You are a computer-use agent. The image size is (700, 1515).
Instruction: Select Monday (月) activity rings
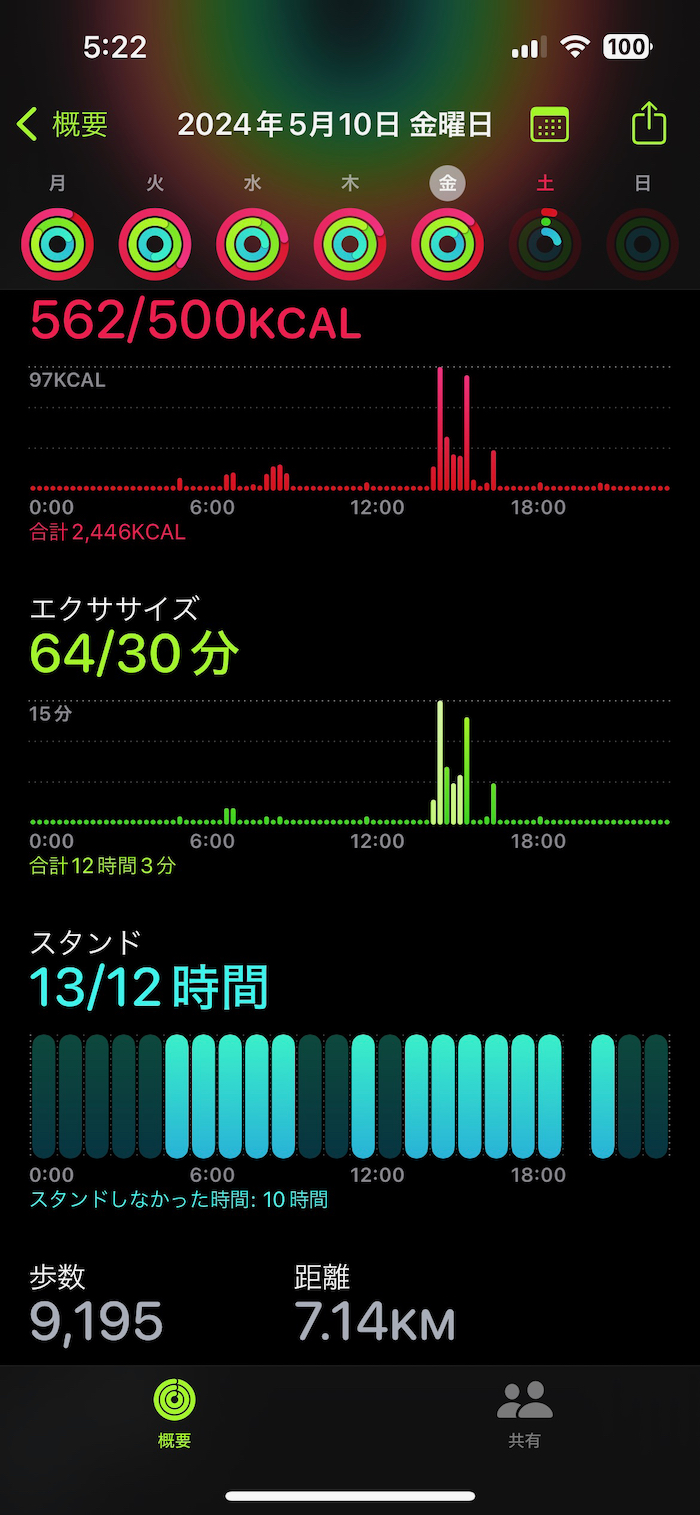[x=57, y=244]
